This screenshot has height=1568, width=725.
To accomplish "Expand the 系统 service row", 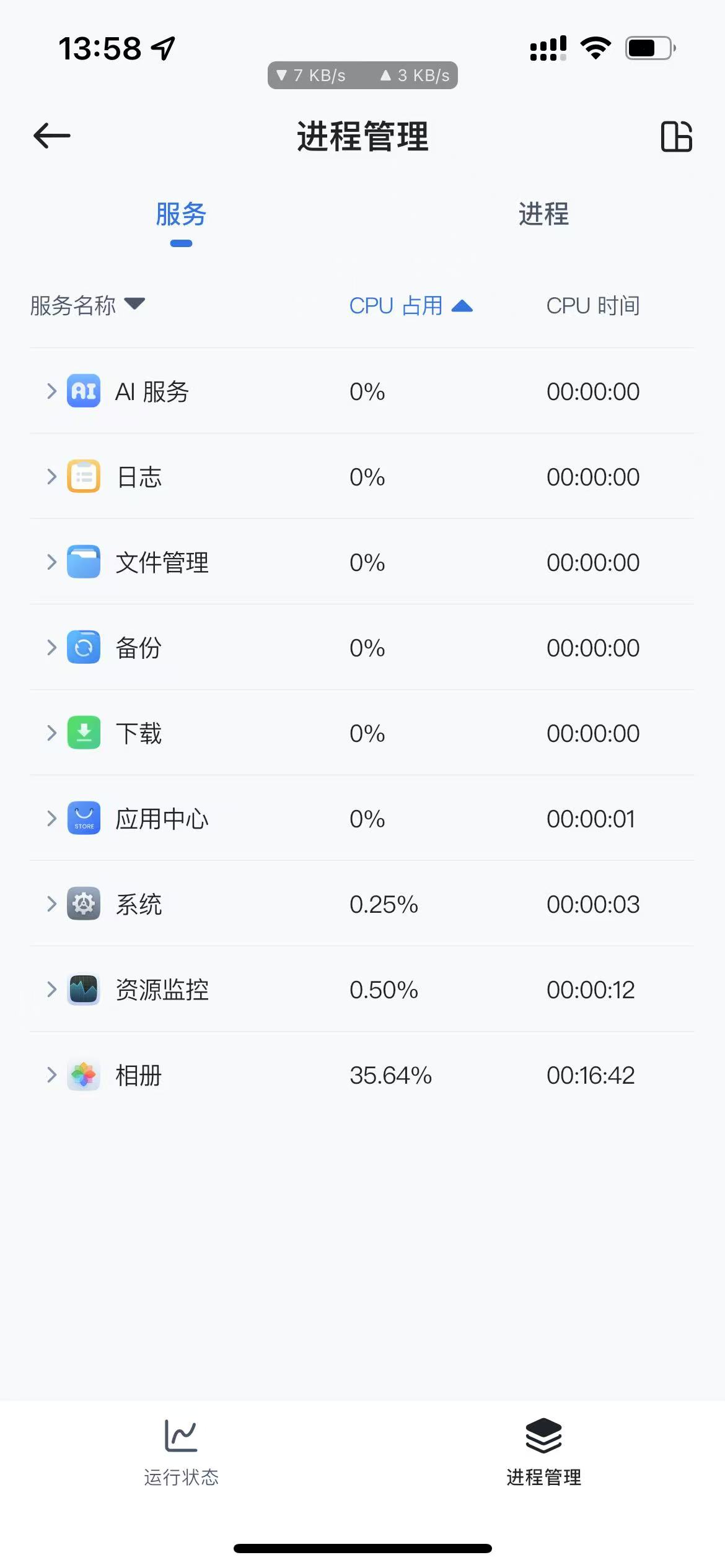I will pyautogui.click(x=50, y=904).
